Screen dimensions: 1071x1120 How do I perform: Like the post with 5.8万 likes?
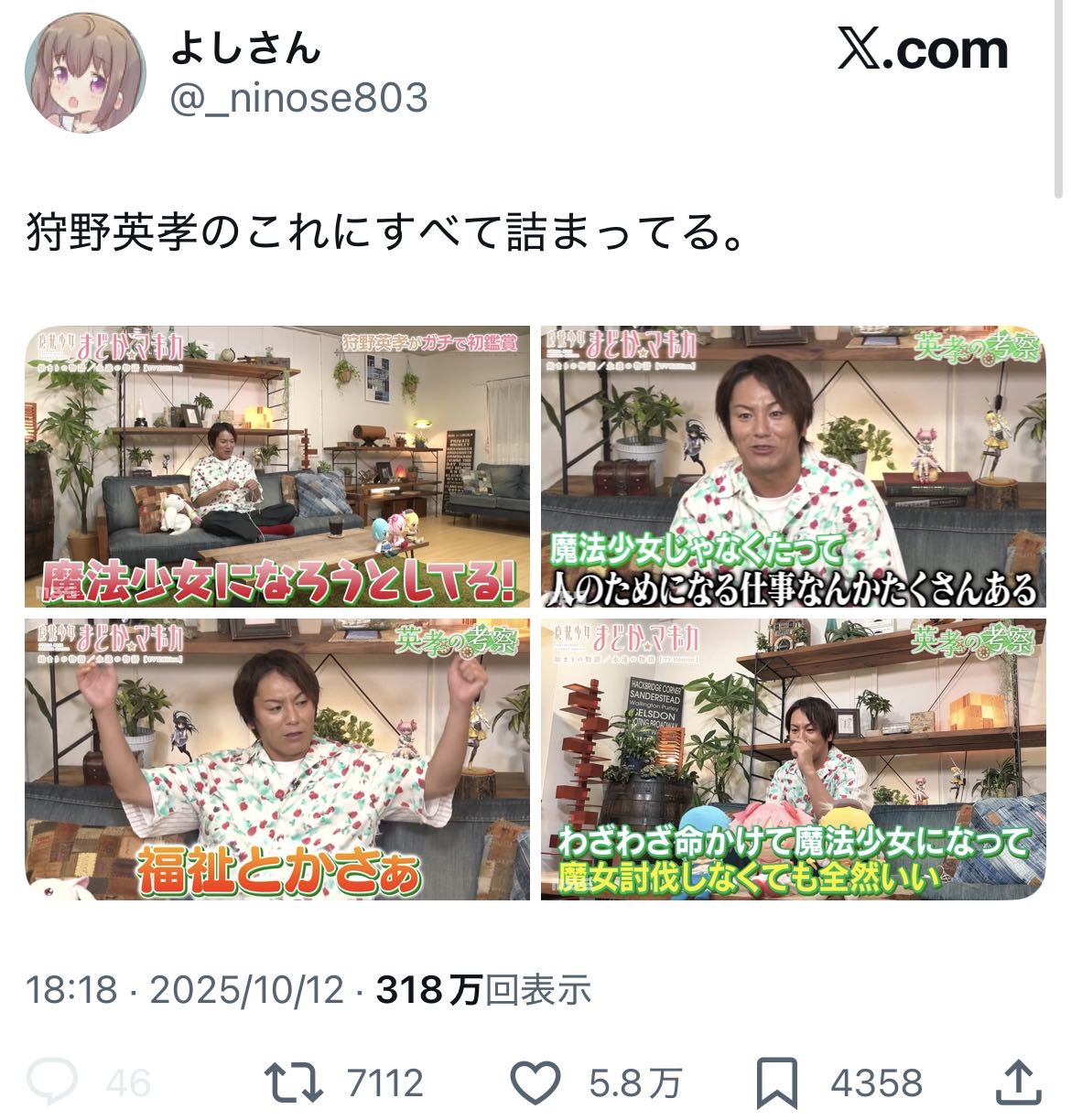click(535, 1083)
